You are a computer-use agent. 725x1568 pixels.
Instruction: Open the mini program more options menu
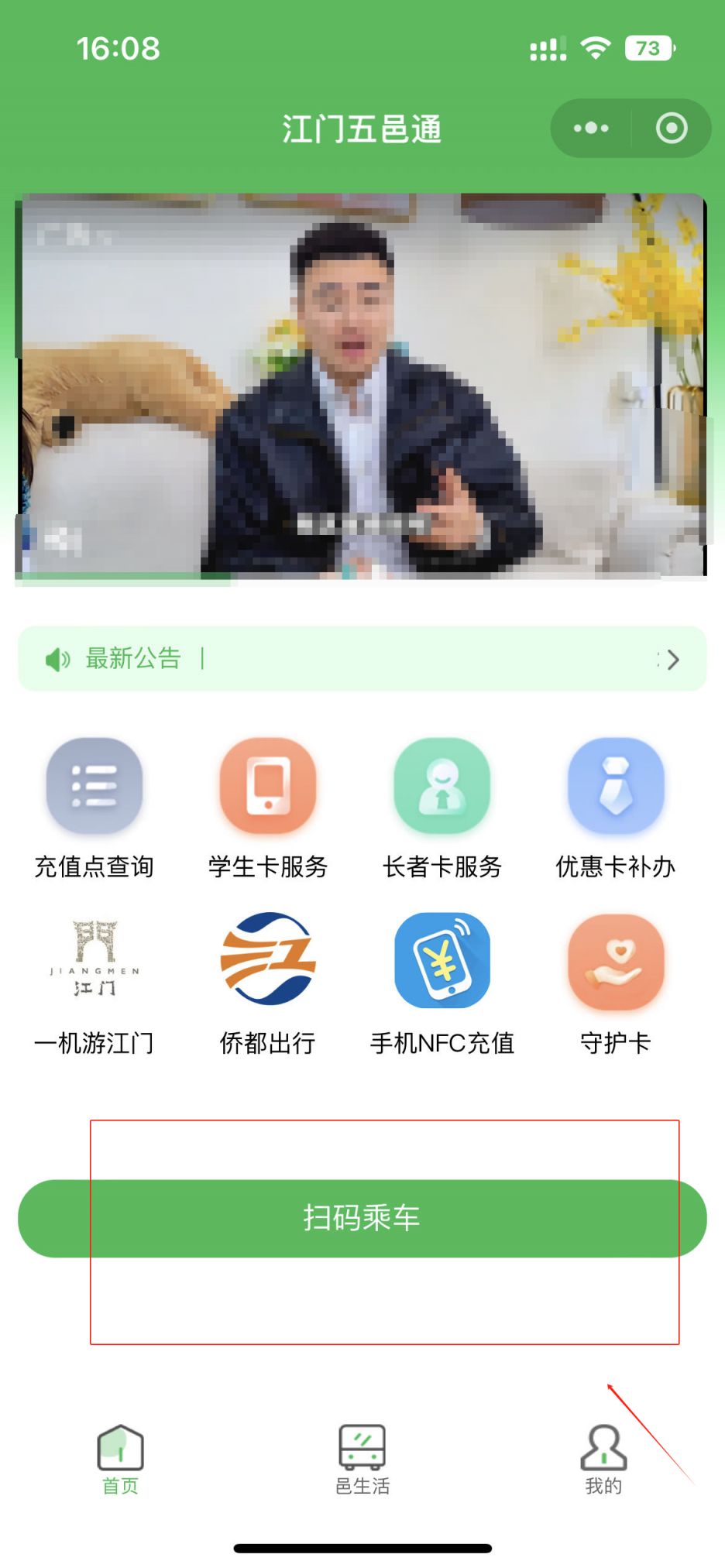[x=592, y=129]
